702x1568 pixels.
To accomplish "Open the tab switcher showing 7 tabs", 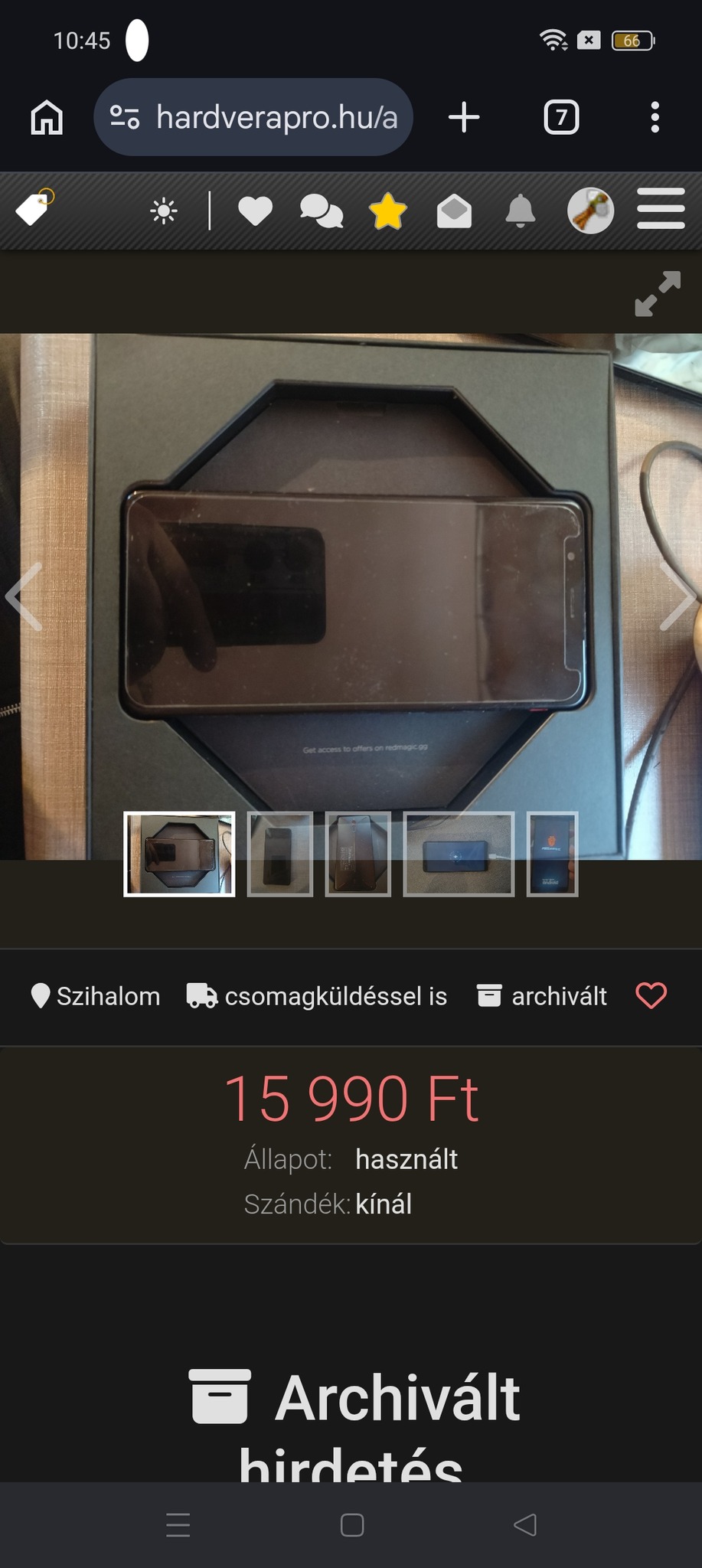I will (561, 118).
